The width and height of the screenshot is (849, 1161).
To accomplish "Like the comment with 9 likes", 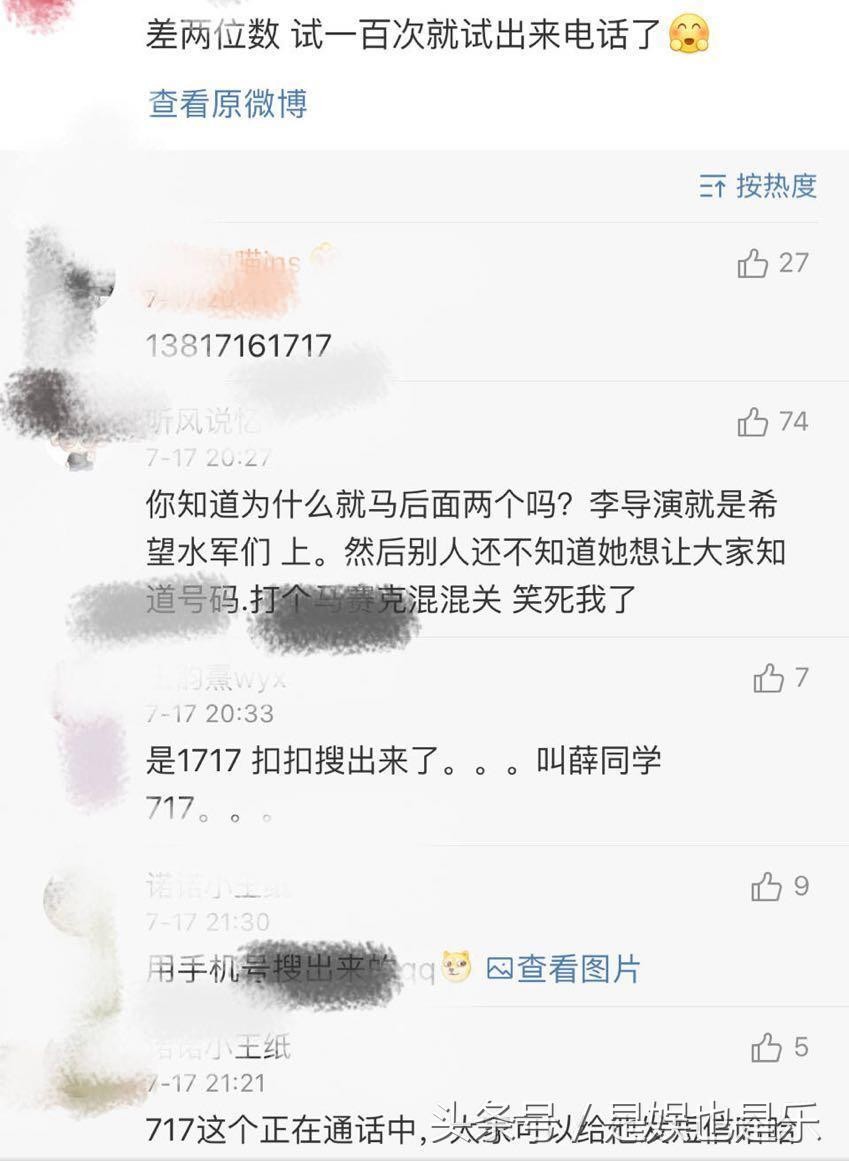I will (x=766, y=887).
